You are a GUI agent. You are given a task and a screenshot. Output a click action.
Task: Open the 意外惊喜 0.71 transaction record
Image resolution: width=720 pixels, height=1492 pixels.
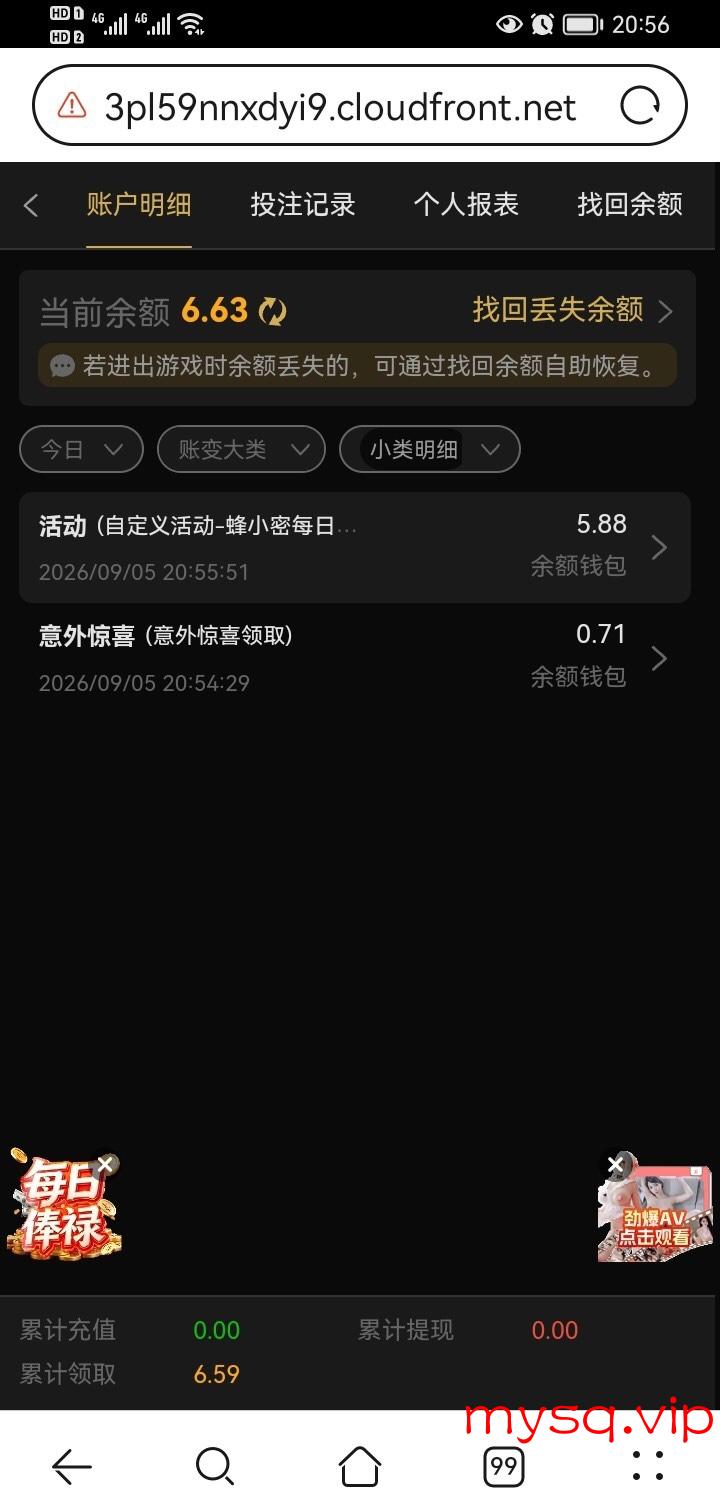[355, 658]
